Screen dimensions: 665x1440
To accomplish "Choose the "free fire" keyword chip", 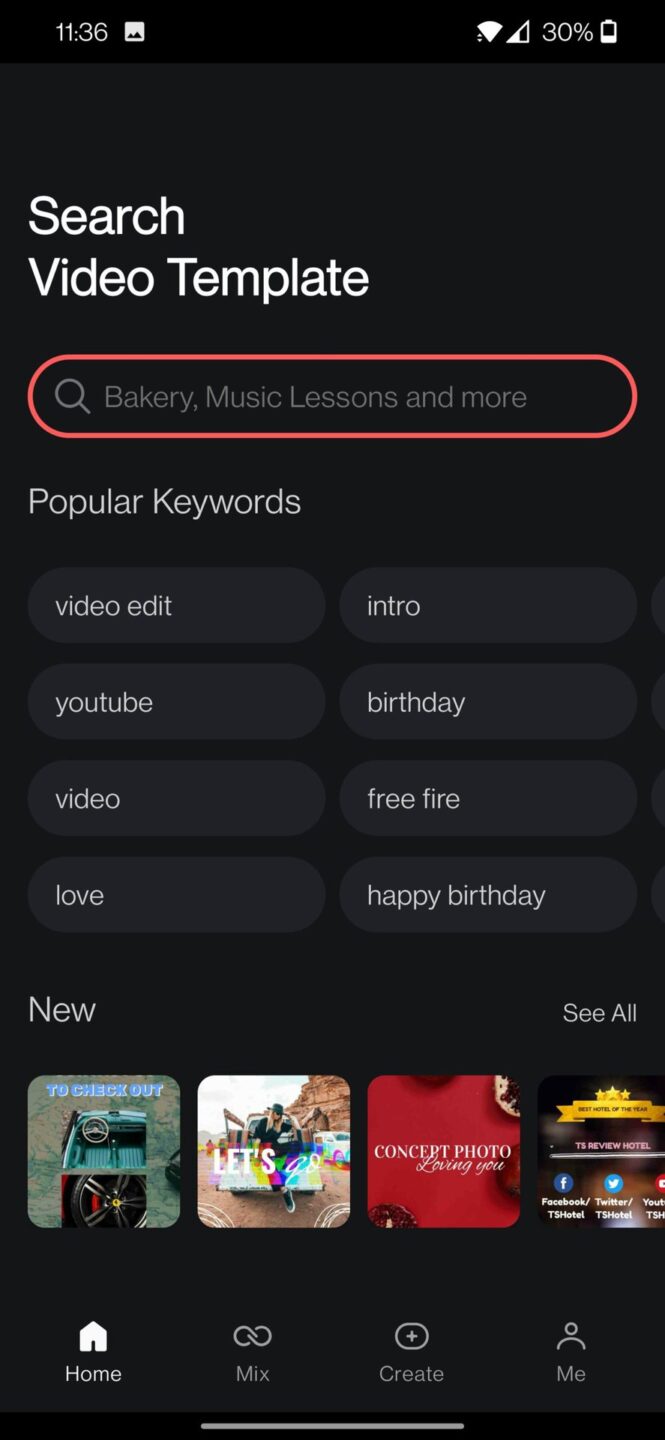I will 487,799.
